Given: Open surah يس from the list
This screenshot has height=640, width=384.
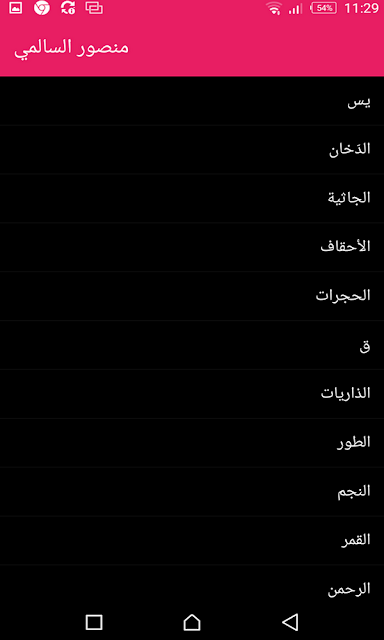Looking at the screenshot, I should [192, 101].
